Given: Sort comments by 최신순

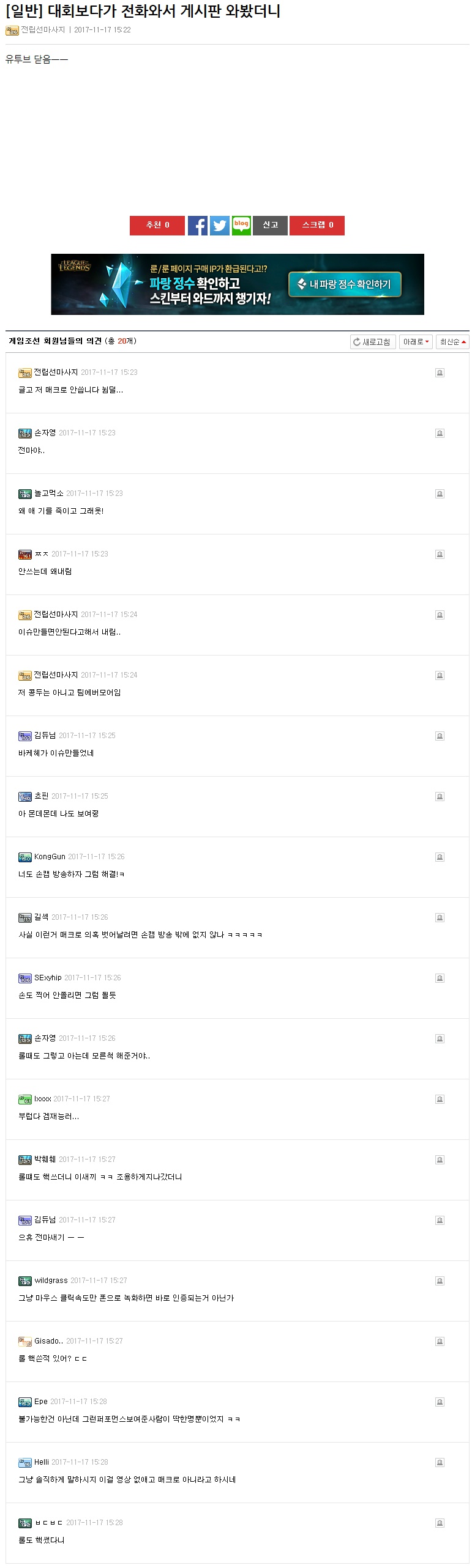Looking at the screenshot, I should coord(453,342).
